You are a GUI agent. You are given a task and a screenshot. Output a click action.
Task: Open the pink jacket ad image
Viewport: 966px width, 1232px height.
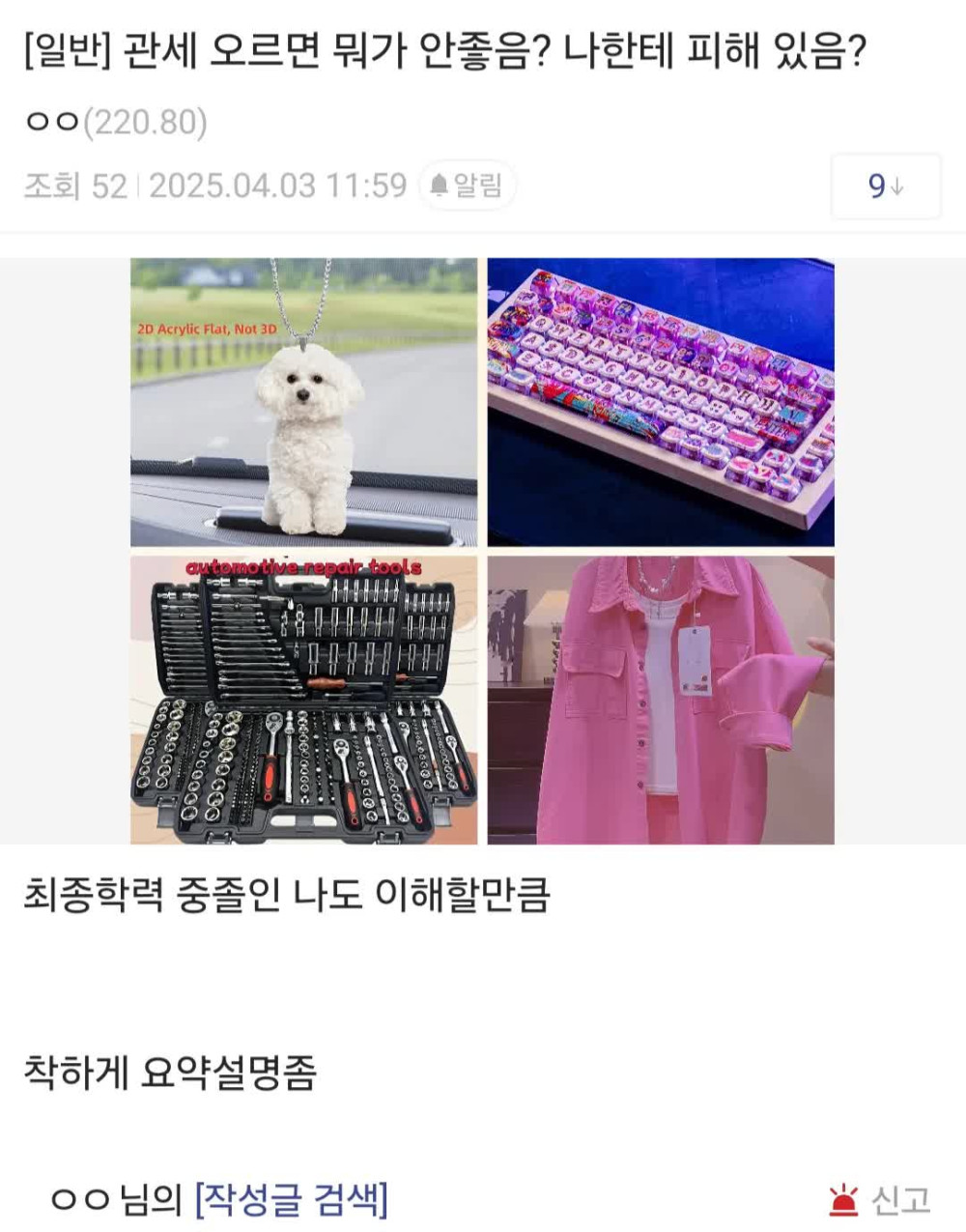660,700
